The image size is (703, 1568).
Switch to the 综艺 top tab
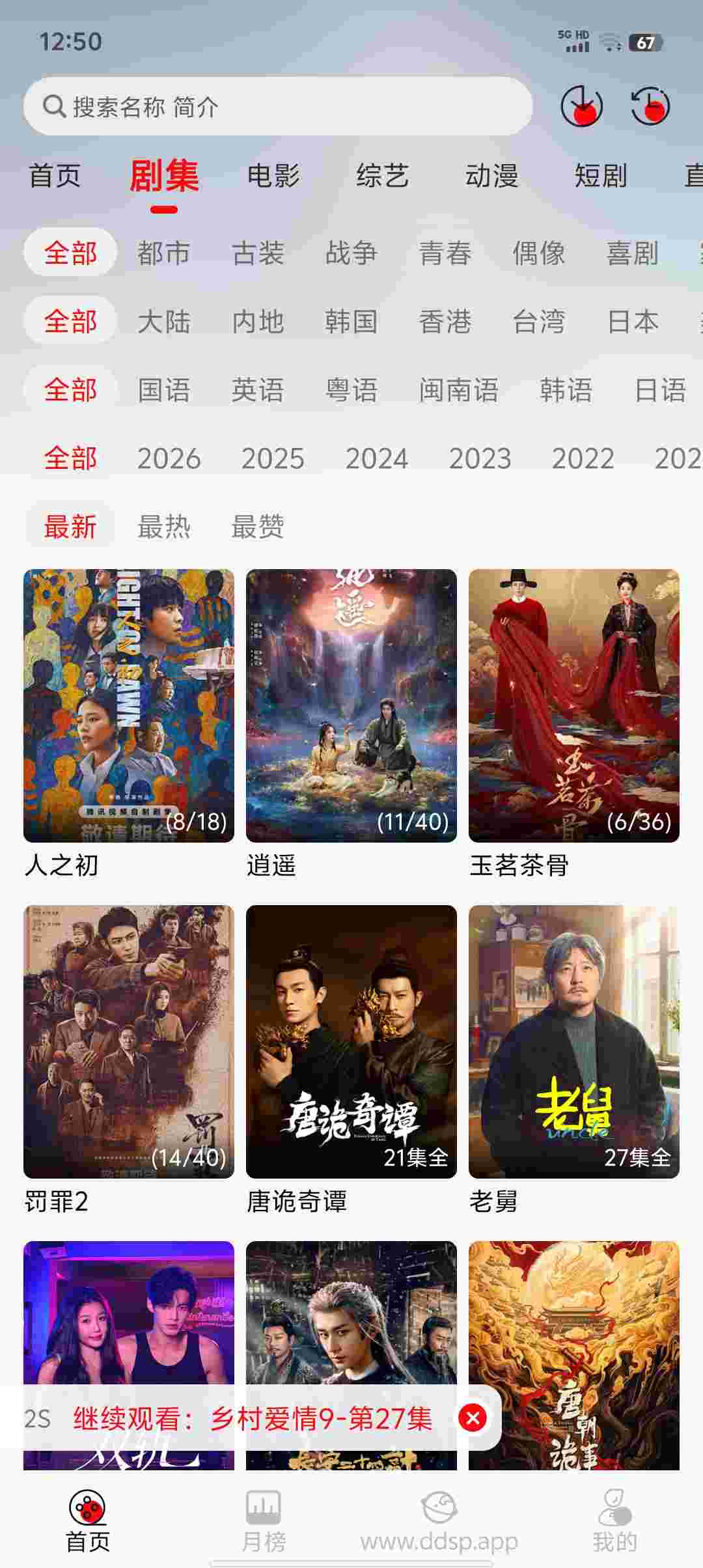tap(382, 176)
